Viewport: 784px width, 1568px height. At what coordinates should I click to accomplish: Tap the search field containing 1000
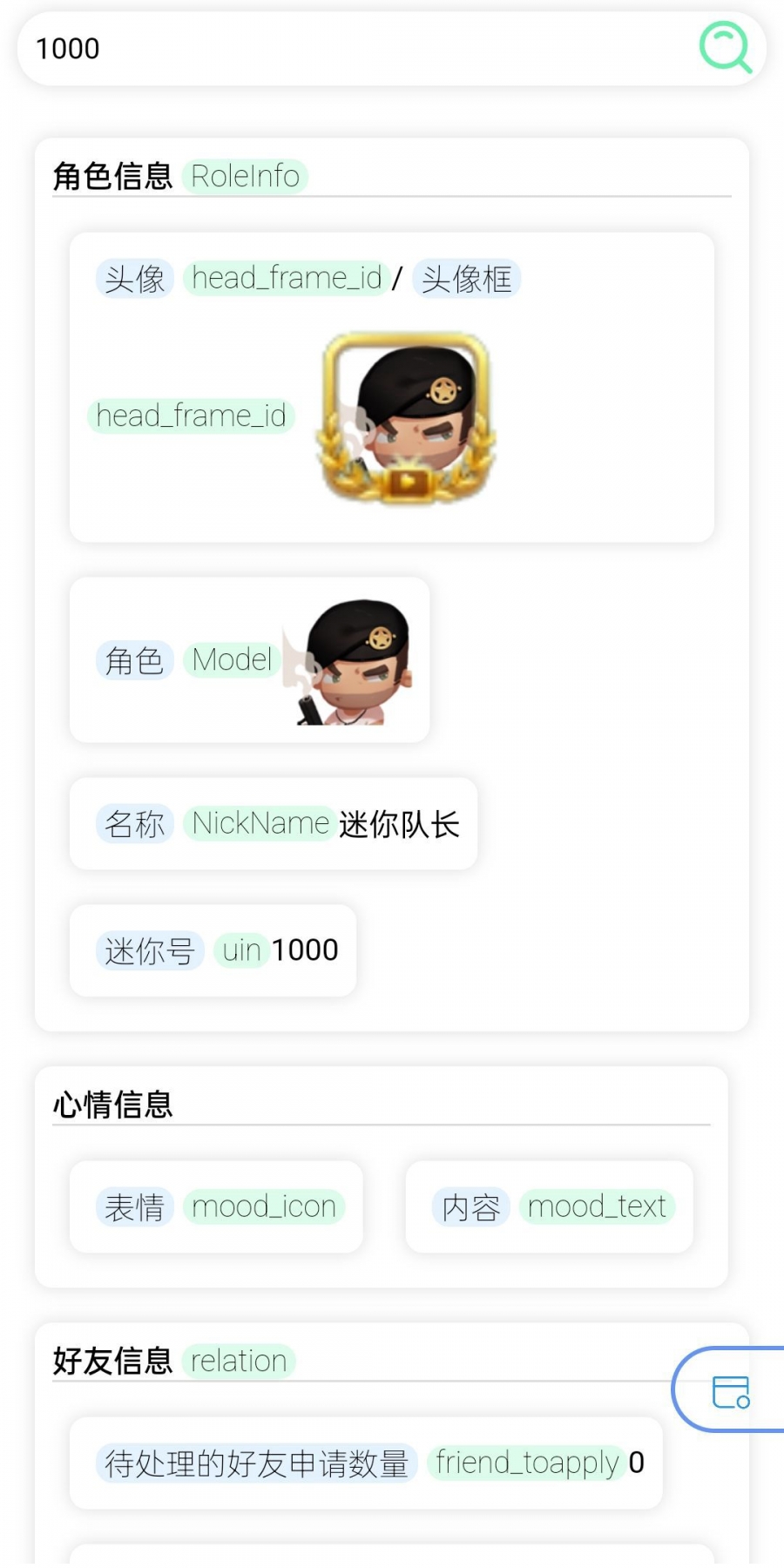(348, 49)
